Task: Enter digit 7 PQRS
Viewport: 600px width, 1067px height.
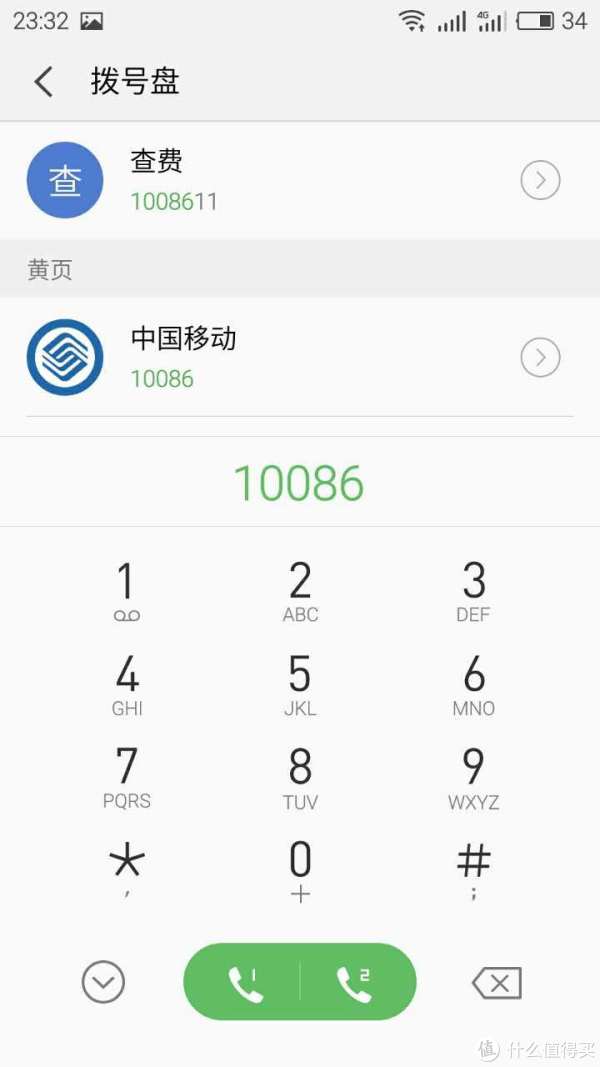Action: pos(127,777)
